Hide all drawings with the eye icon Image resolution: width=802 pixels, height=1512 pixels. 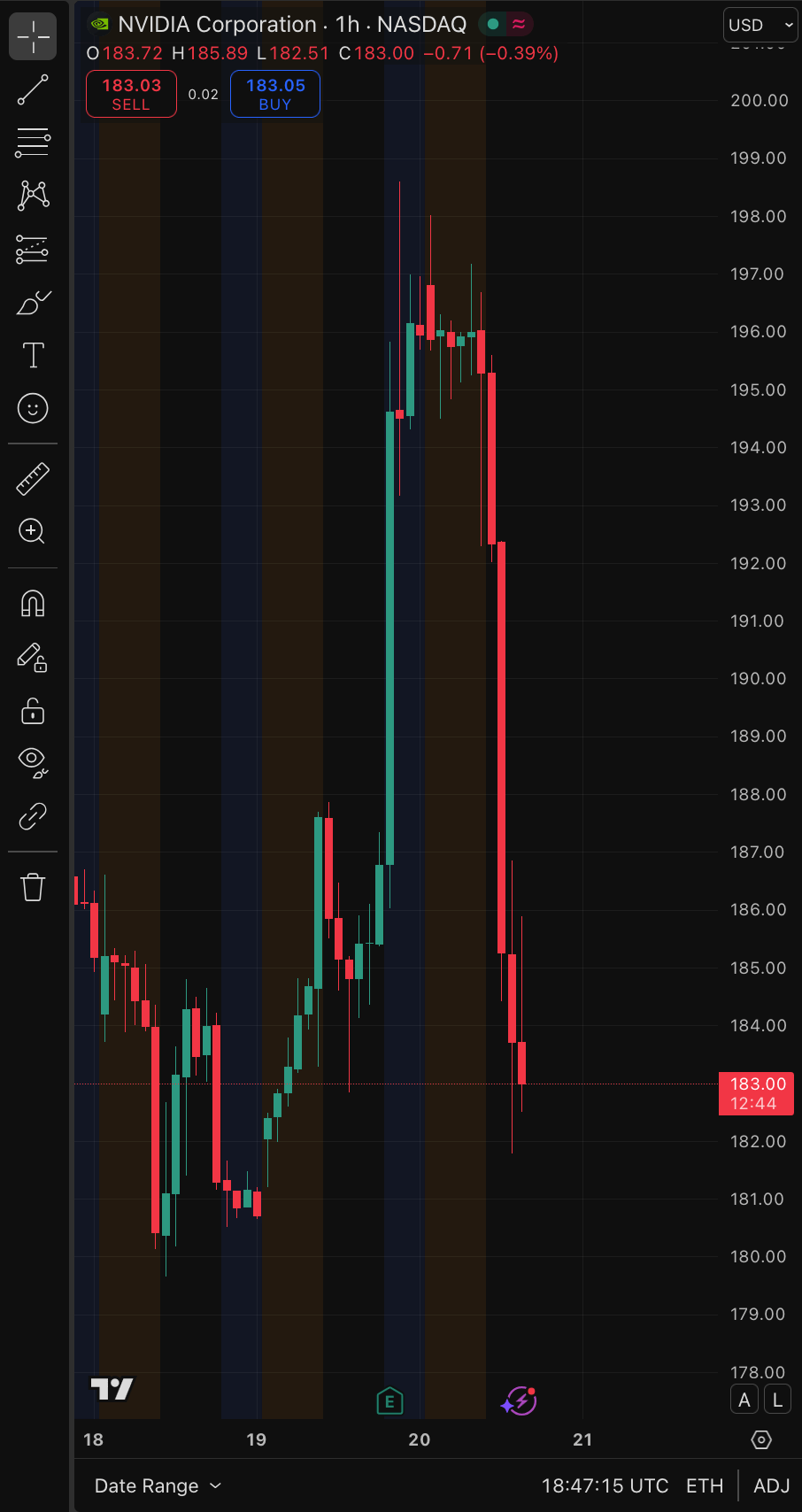click(x=33, y=761)
